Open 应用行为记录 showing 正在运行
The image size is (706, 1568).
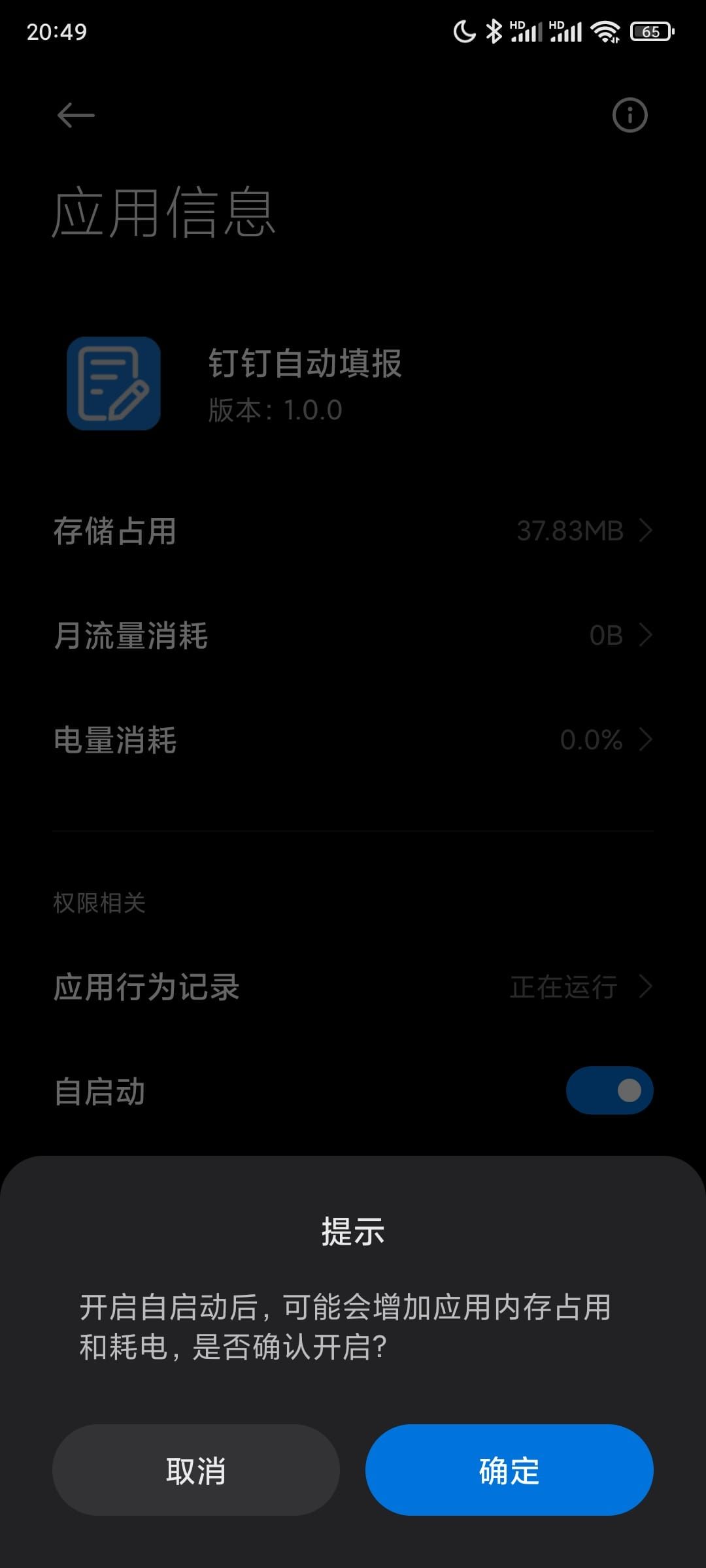(x=353, y=986)
